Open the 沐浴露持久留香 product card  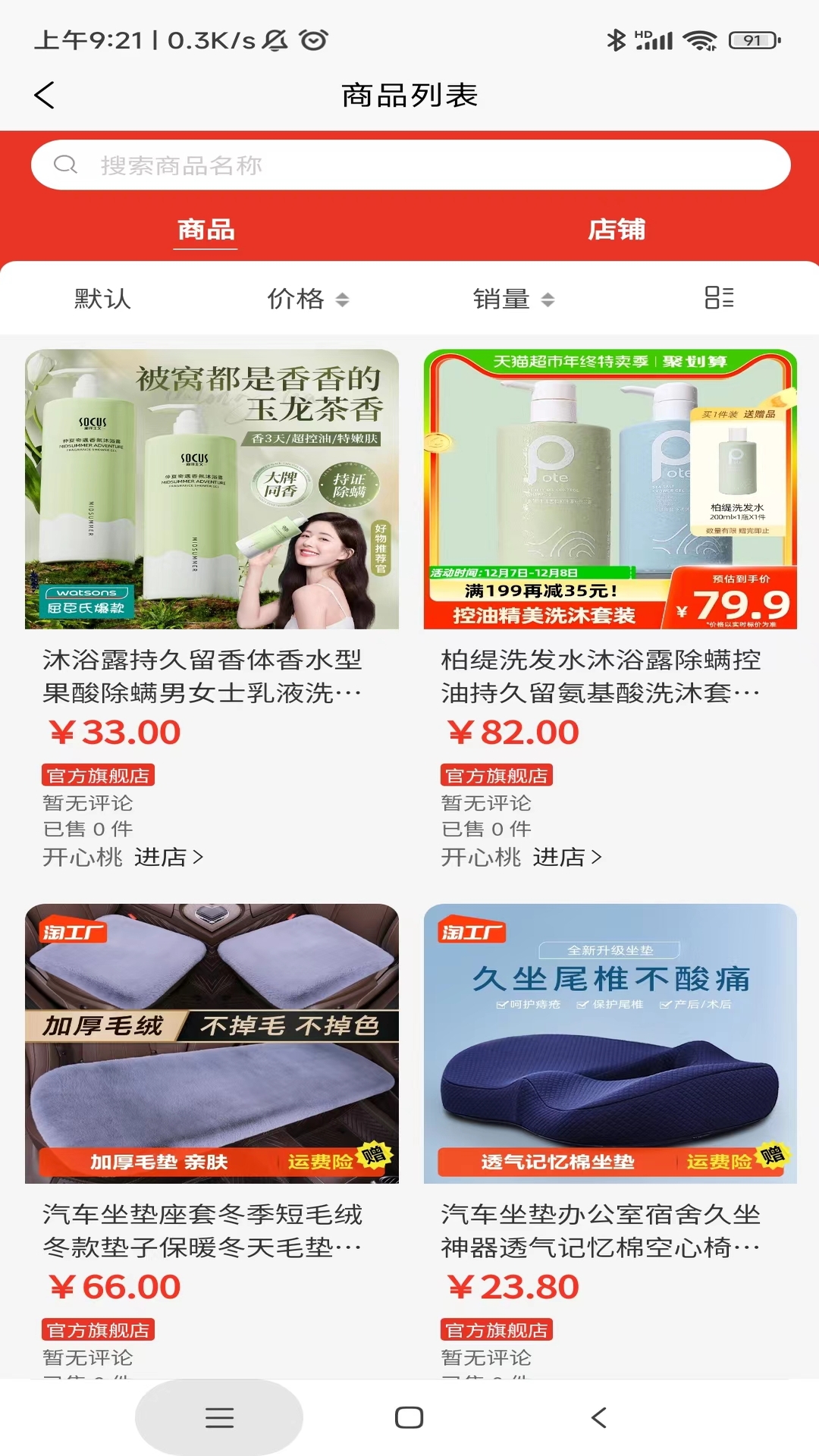point(212,489)
